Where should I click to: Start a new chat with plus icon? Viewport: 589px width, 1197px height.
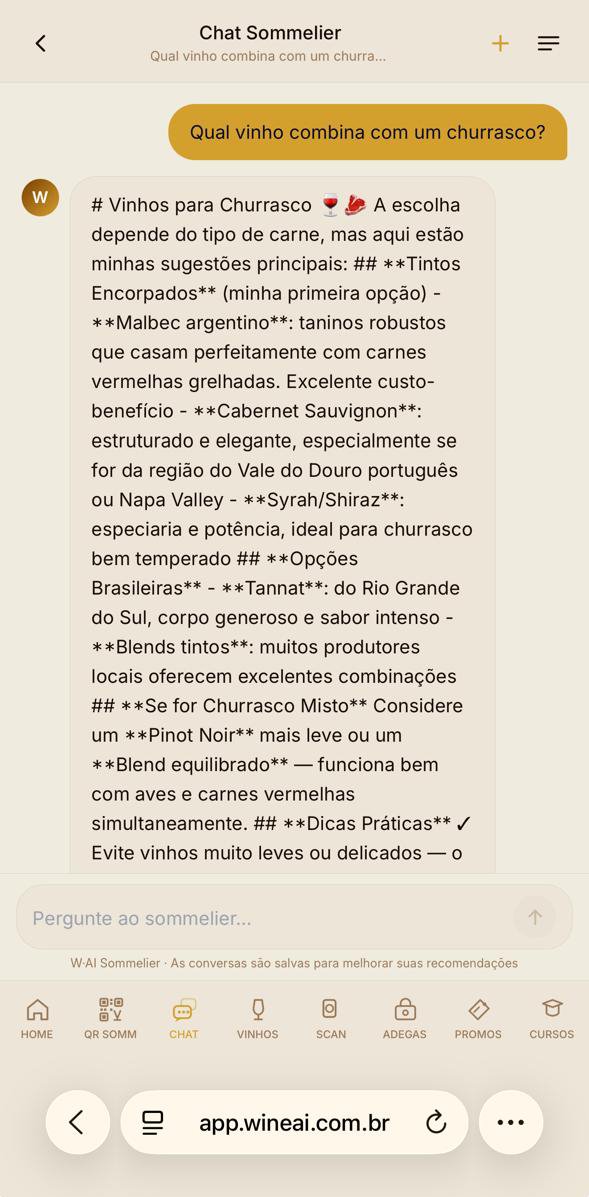click(500, 44)
